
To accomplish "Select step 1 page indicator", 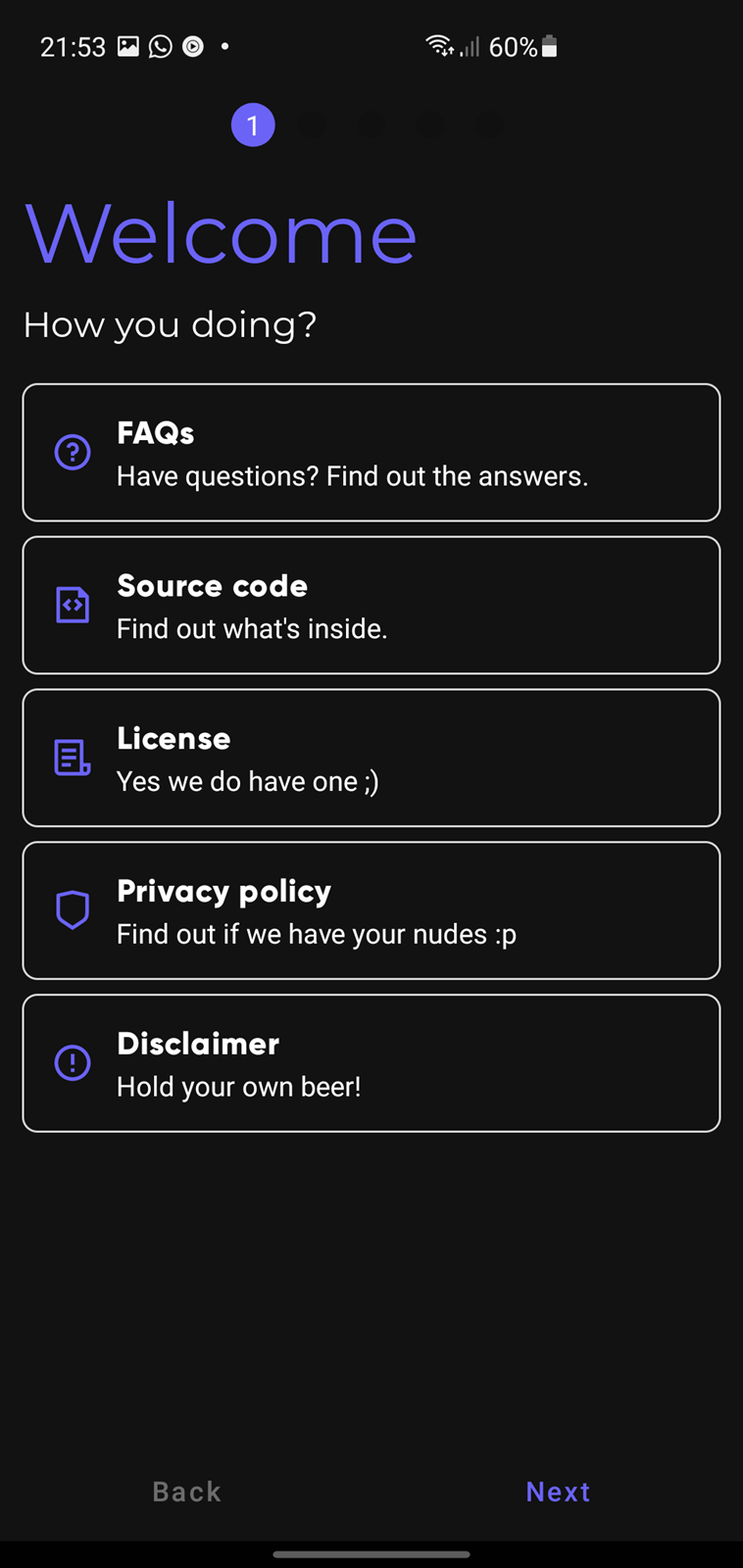I will point(253,125).
